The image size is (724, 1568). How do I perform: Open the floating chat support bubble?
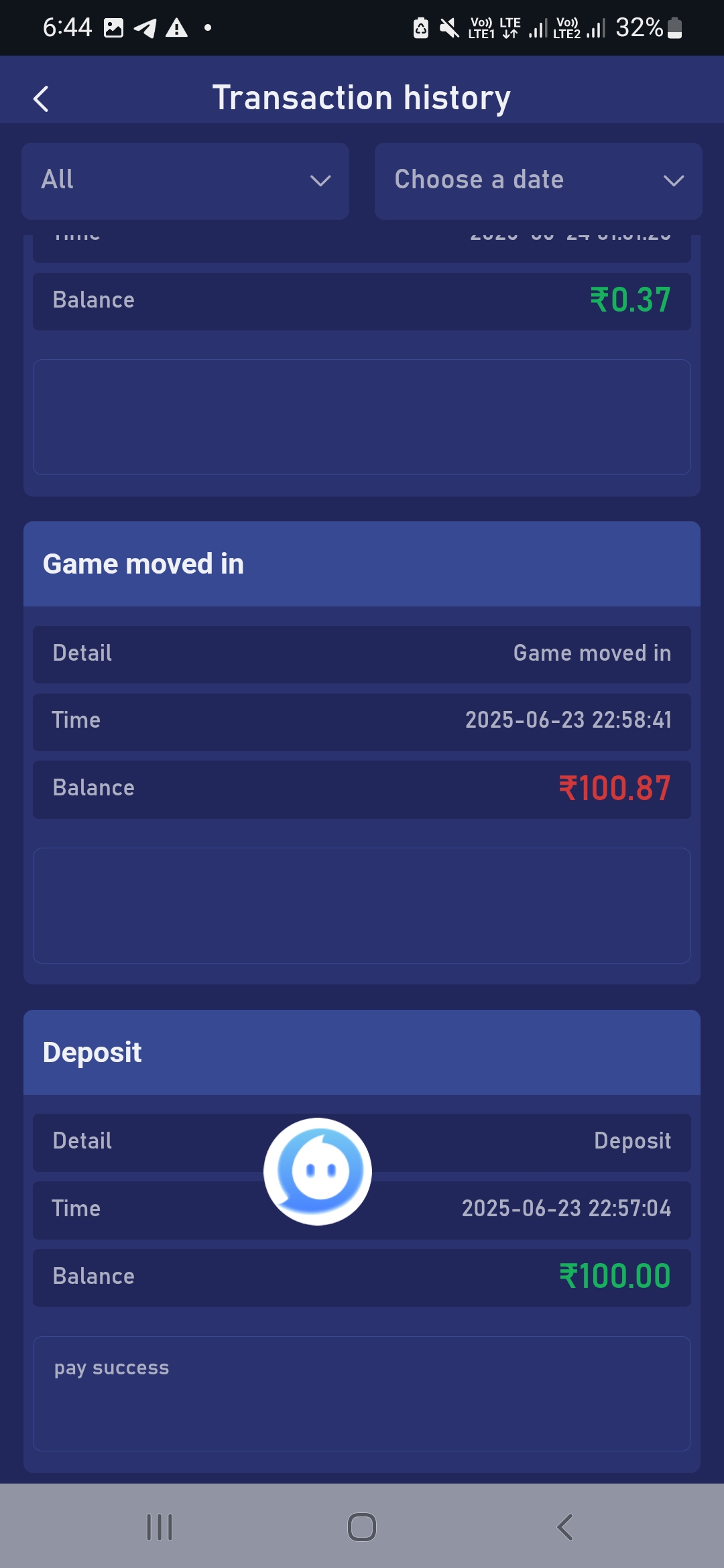(x=318, y=1171)
